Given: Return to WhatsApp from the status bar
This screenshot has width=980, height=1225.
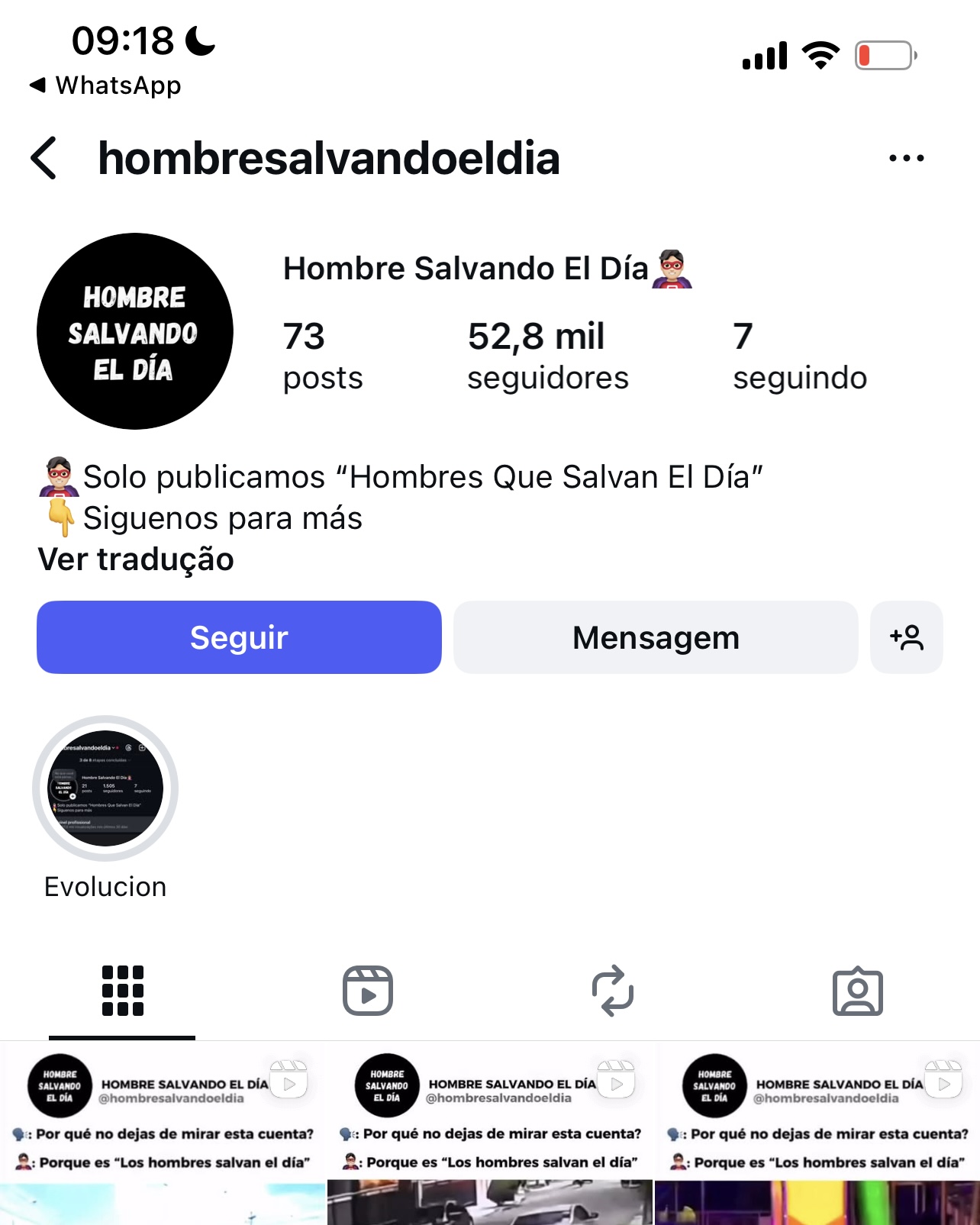Looking at the screenshot, I should click(x=105, y=85).
